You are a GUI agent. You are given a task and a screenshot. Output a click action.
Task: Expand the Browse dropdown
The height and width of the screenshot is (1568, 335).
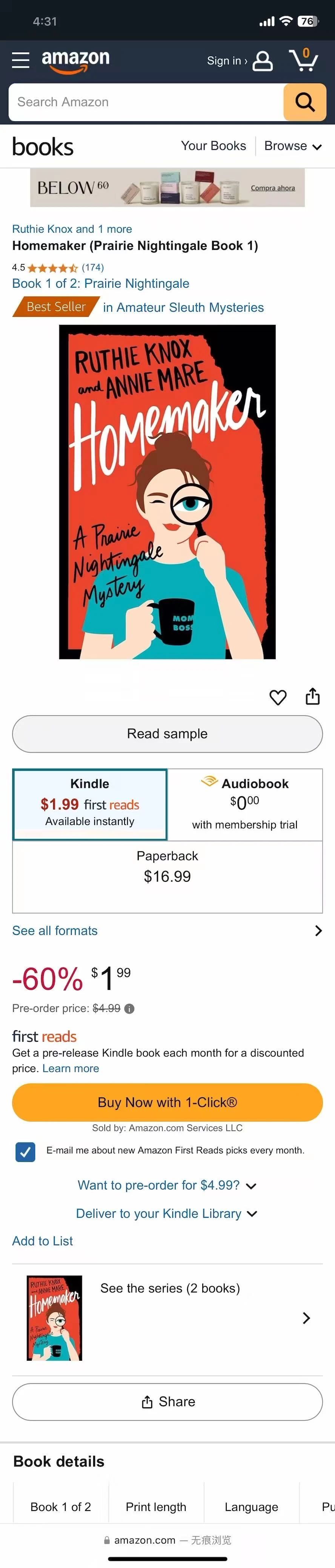tap(292, 146)
